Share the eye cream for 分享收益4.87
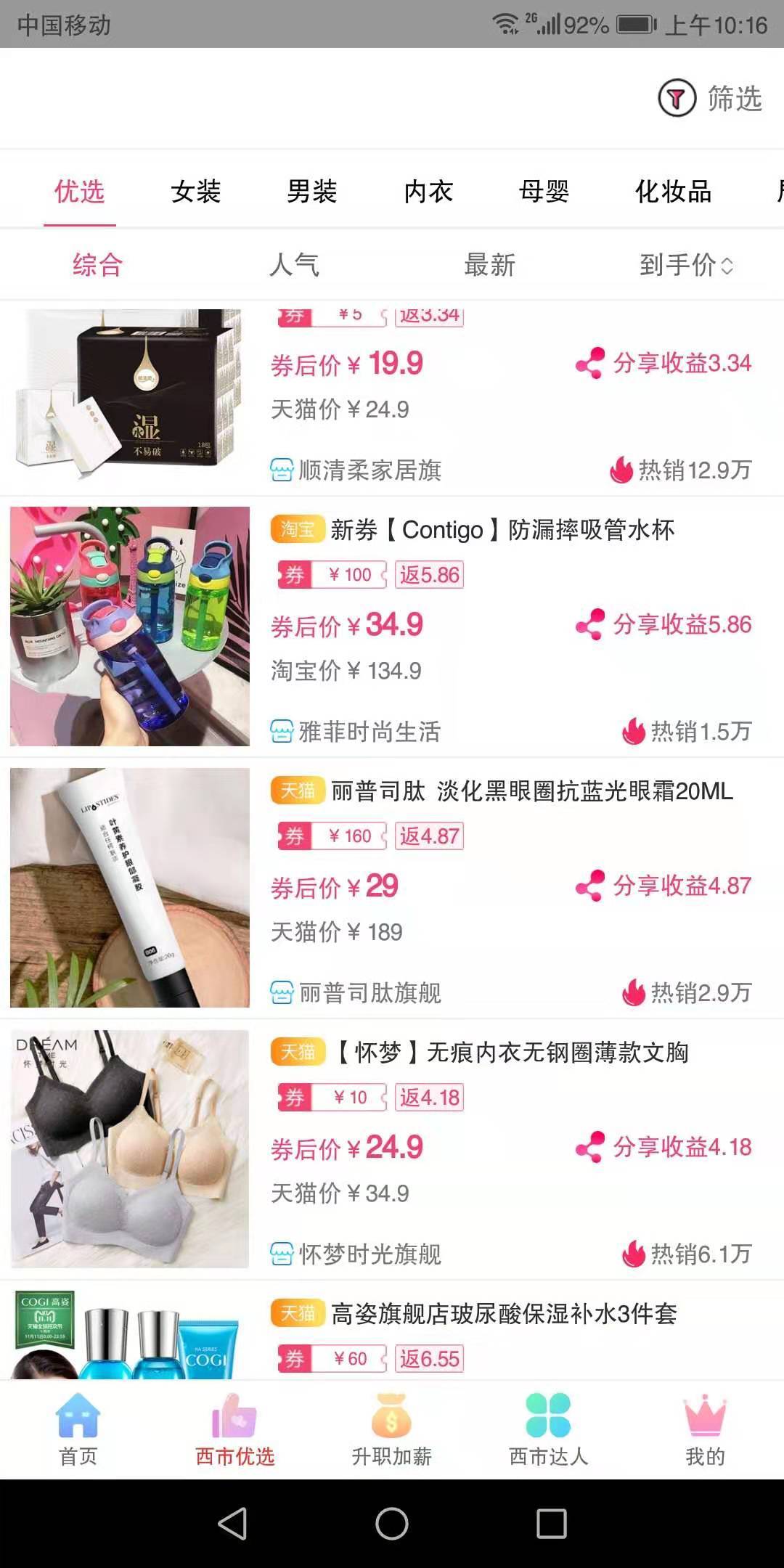Screen dimensions: 784x1568 [663, 886]
